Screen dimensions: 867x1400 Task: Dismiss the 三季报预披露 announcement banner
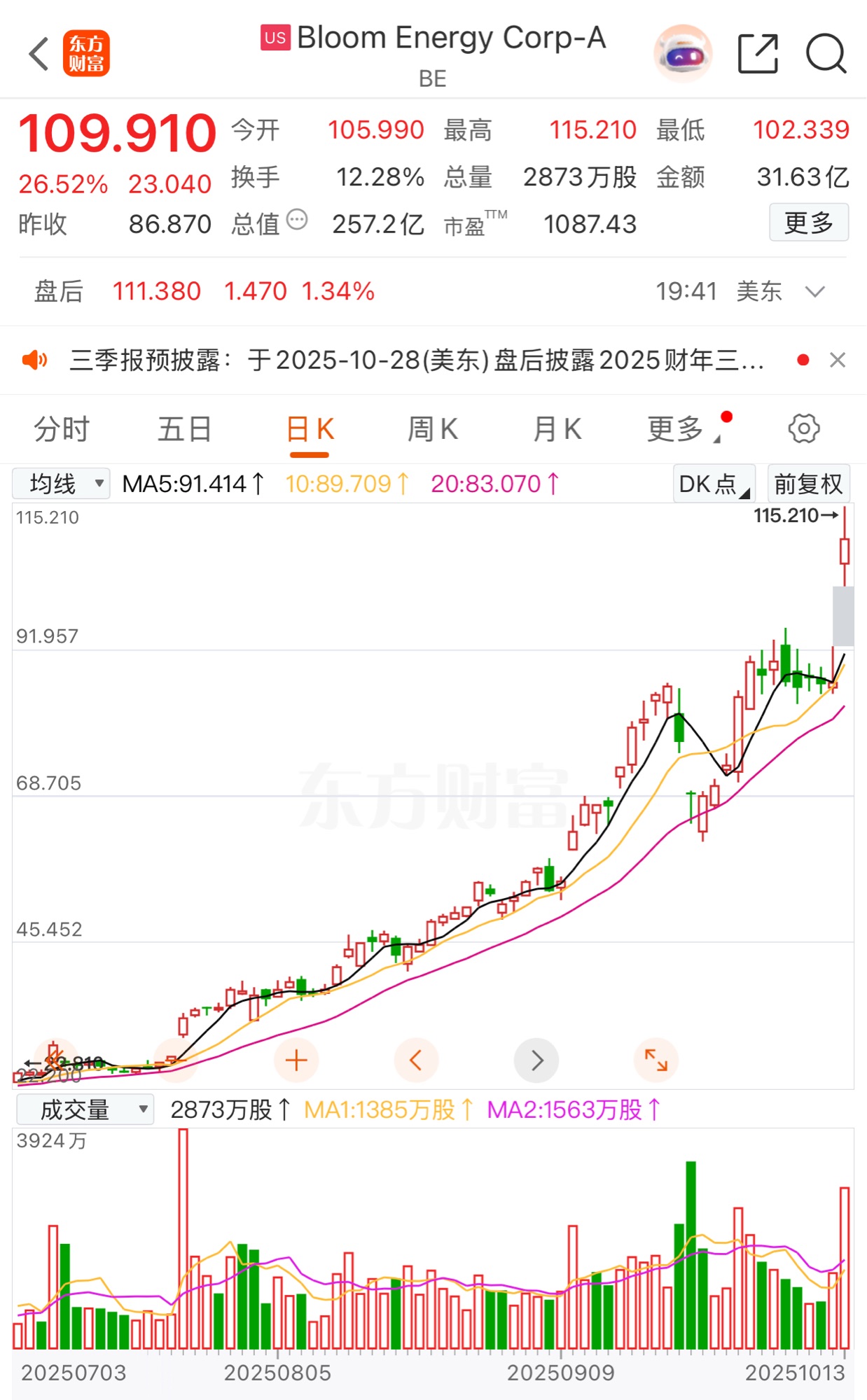(837, 360)
